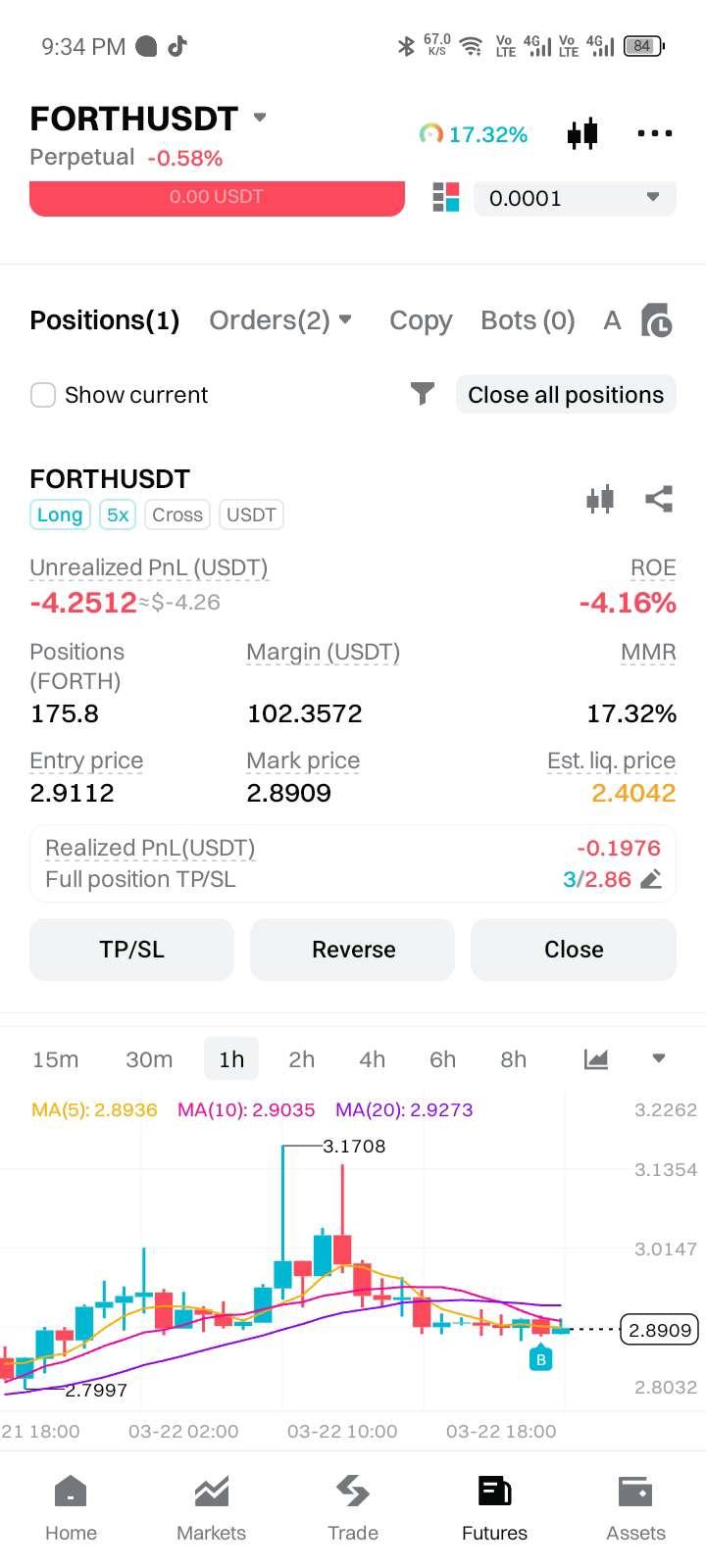Switch to the Bots (0) tab

click(528, 320)
